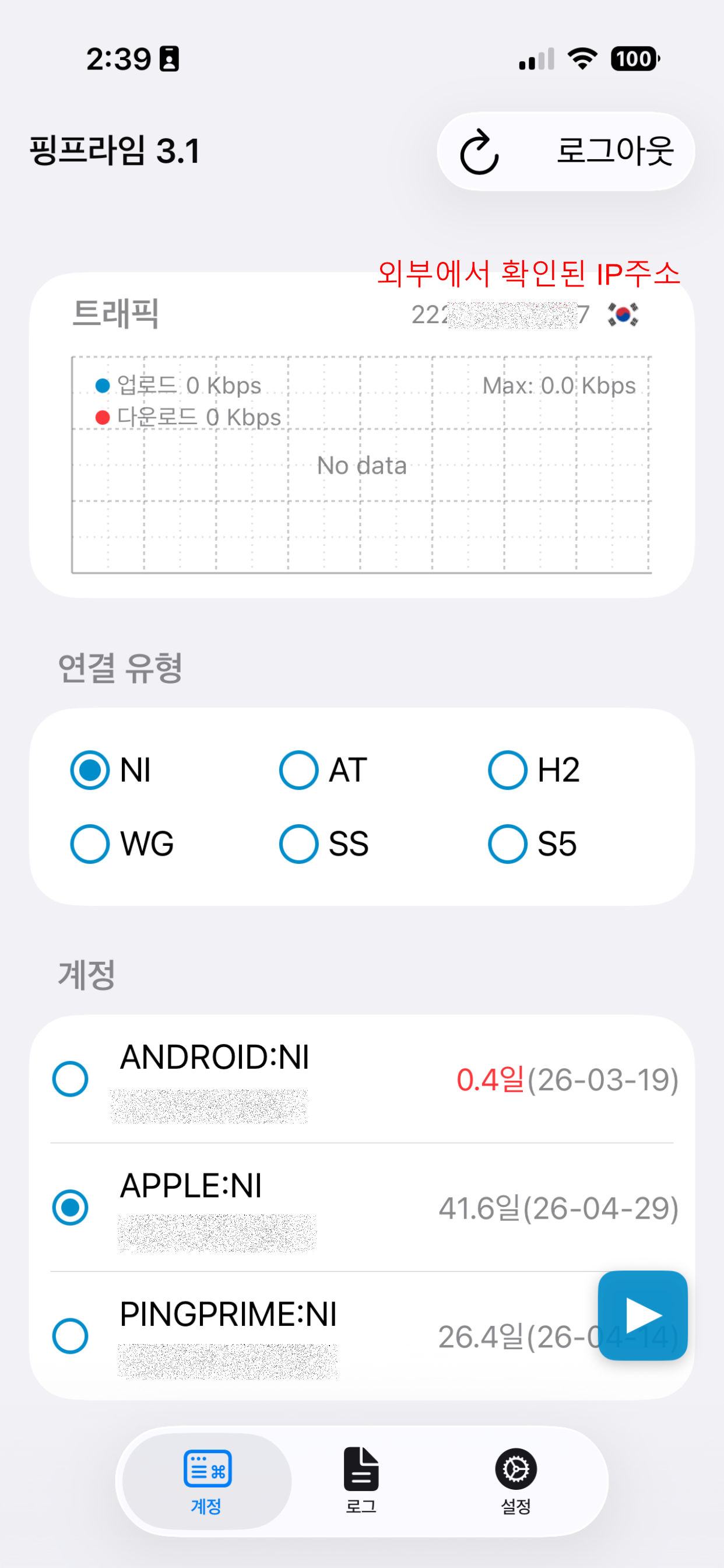Viewport: 724px width, 1568px height.
Task: Switch to the 로그 tab
Action: [x=361, y=1480]
